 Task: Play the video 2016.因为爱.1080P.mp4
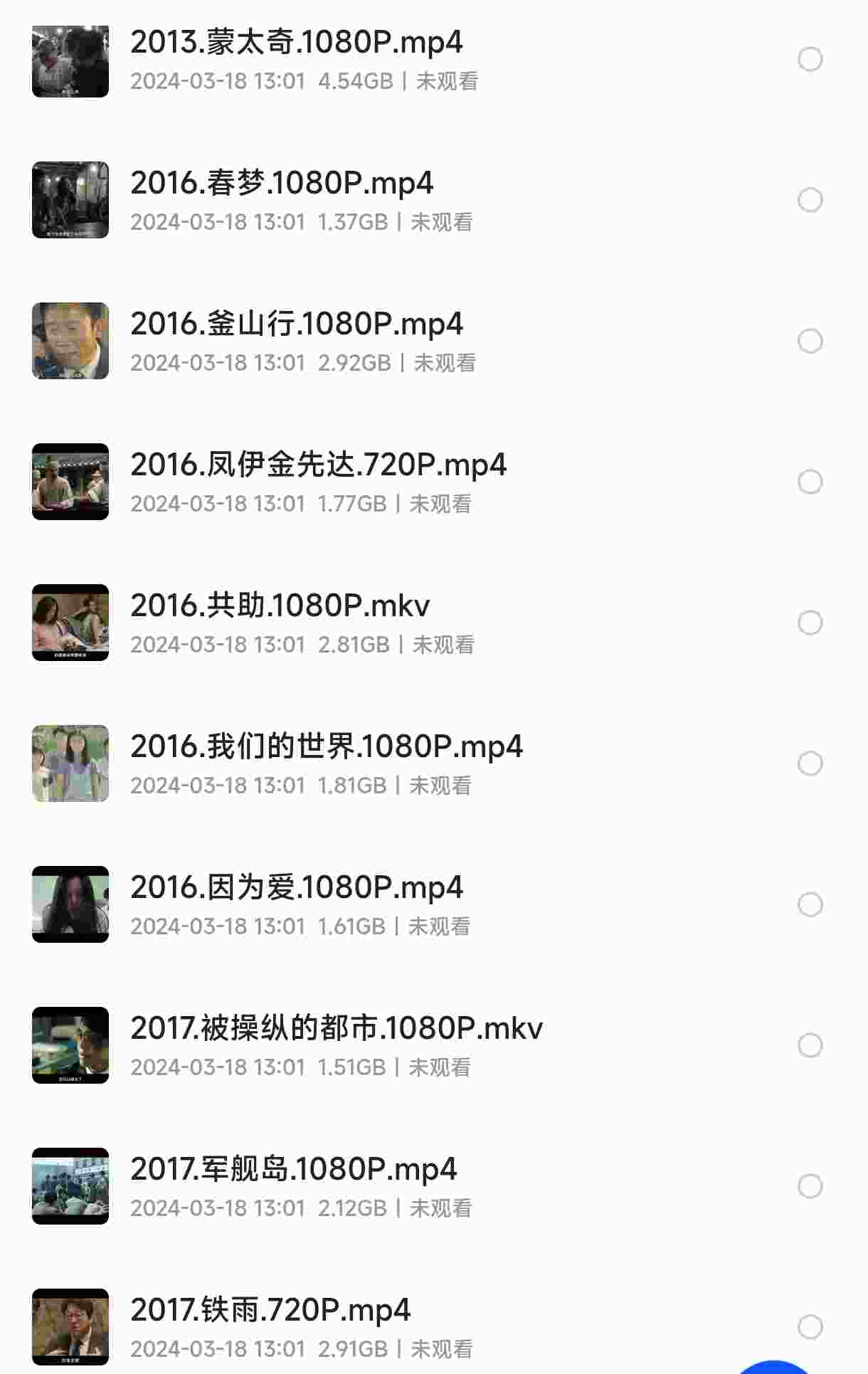[x=296, y=888]
